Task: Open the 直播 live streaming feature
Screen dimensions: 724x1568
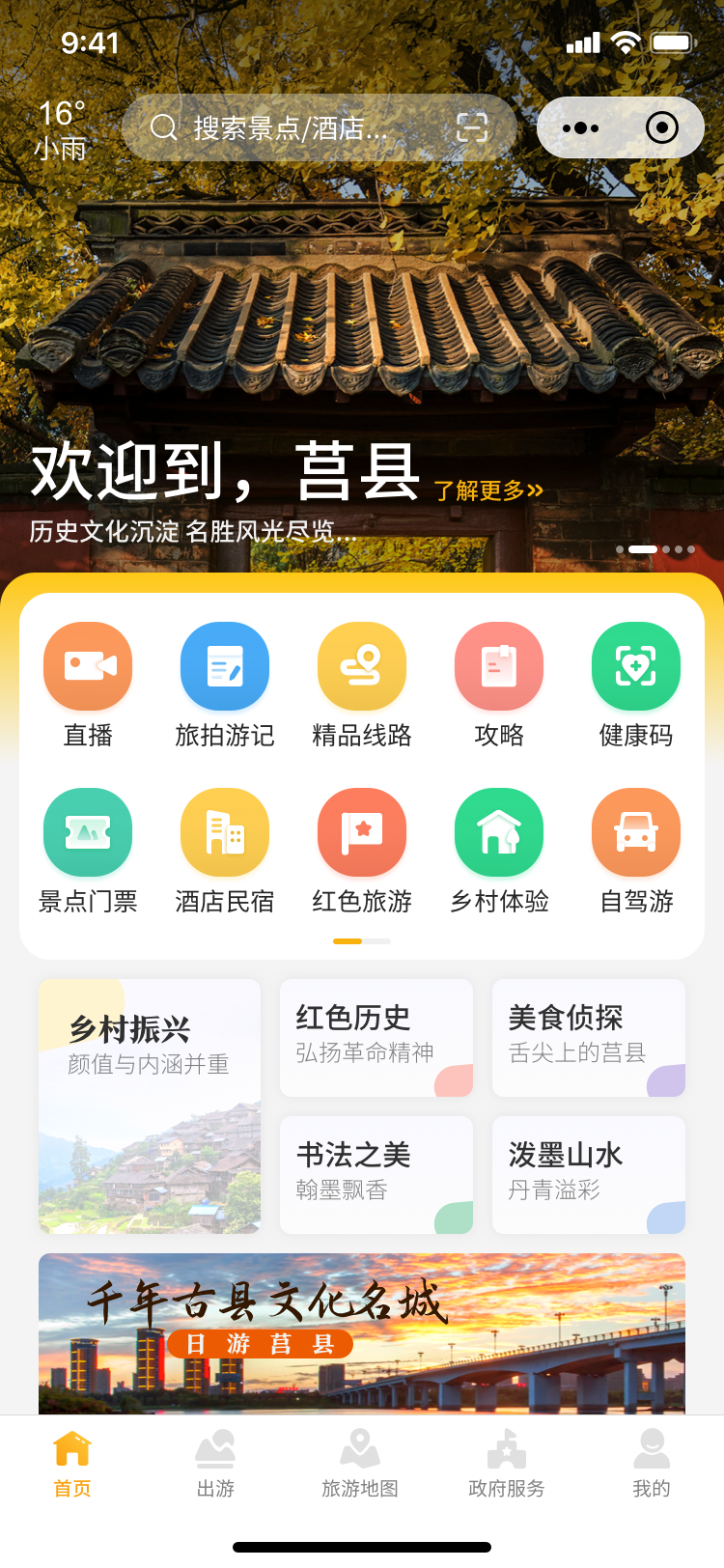Action: [88, 665]
